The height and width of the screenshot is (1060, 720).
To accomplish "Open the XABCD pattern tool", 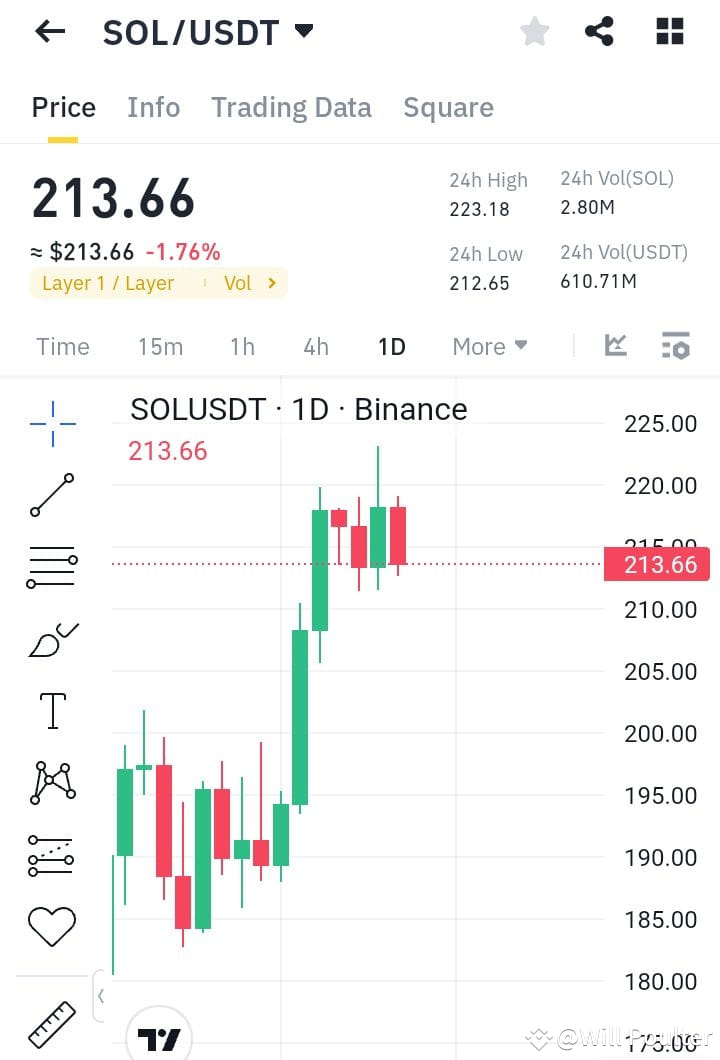I will [x=52, y=783].
